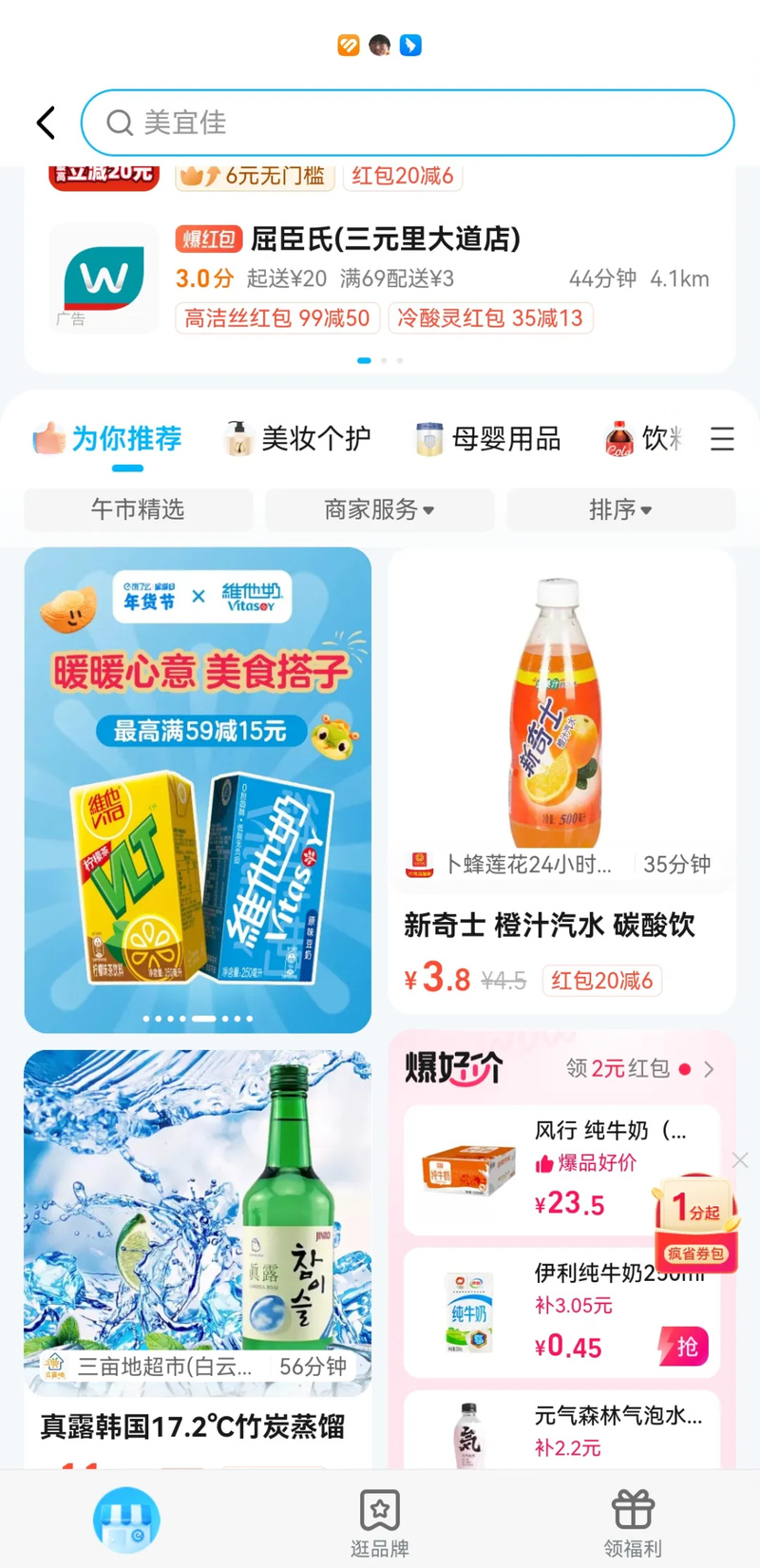Expand the 商家服务 dropdown
Image resolution: width=760 pixels, height=1568 pixels.
[x=379, y=510]
